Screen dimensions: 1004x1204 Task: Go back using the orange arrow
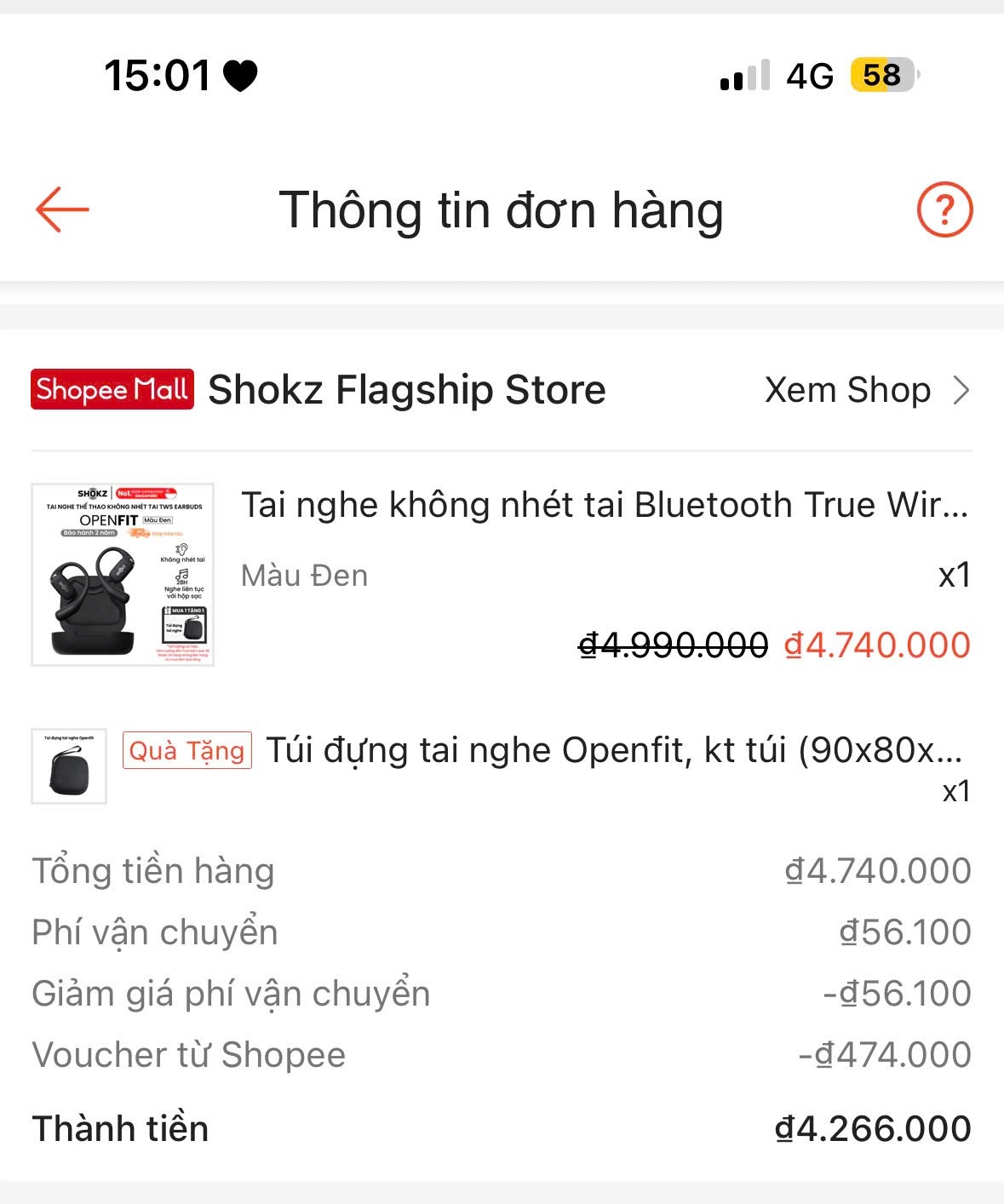pyautogui.click(x=62, y=209)
